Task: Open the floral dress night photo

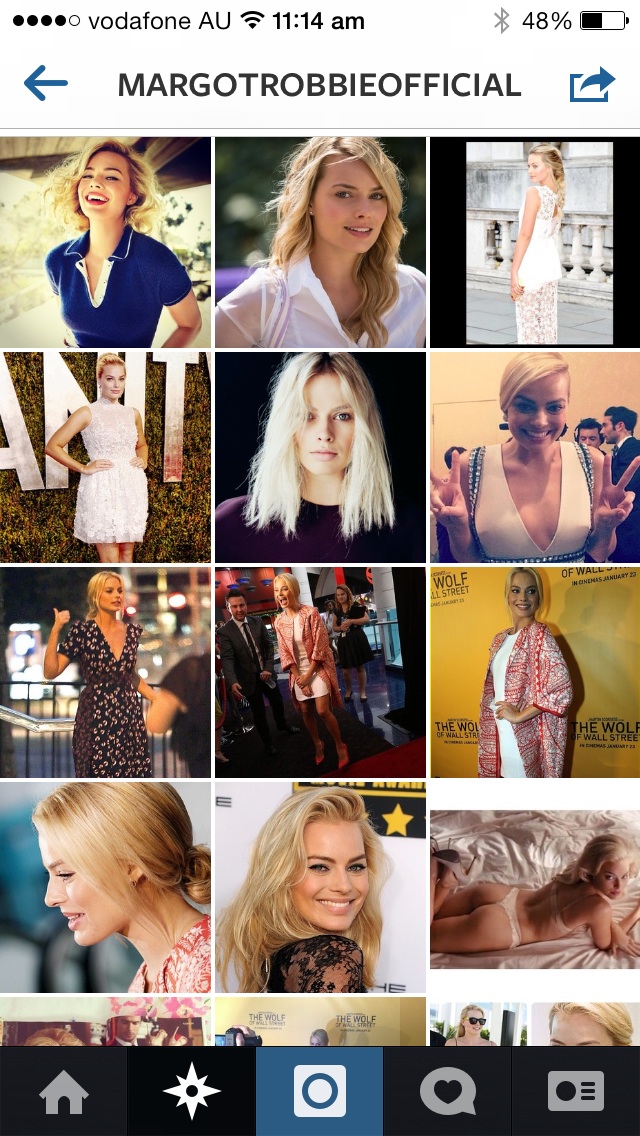Action: (105, 672)
